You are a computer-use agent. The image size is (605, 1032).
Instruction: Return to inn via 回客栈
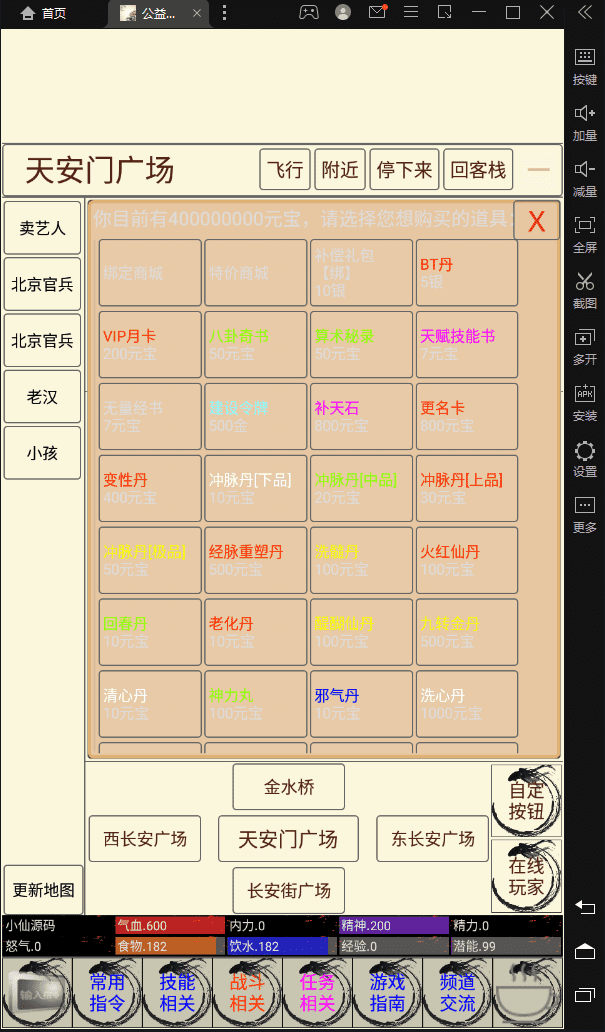(478, 170)
